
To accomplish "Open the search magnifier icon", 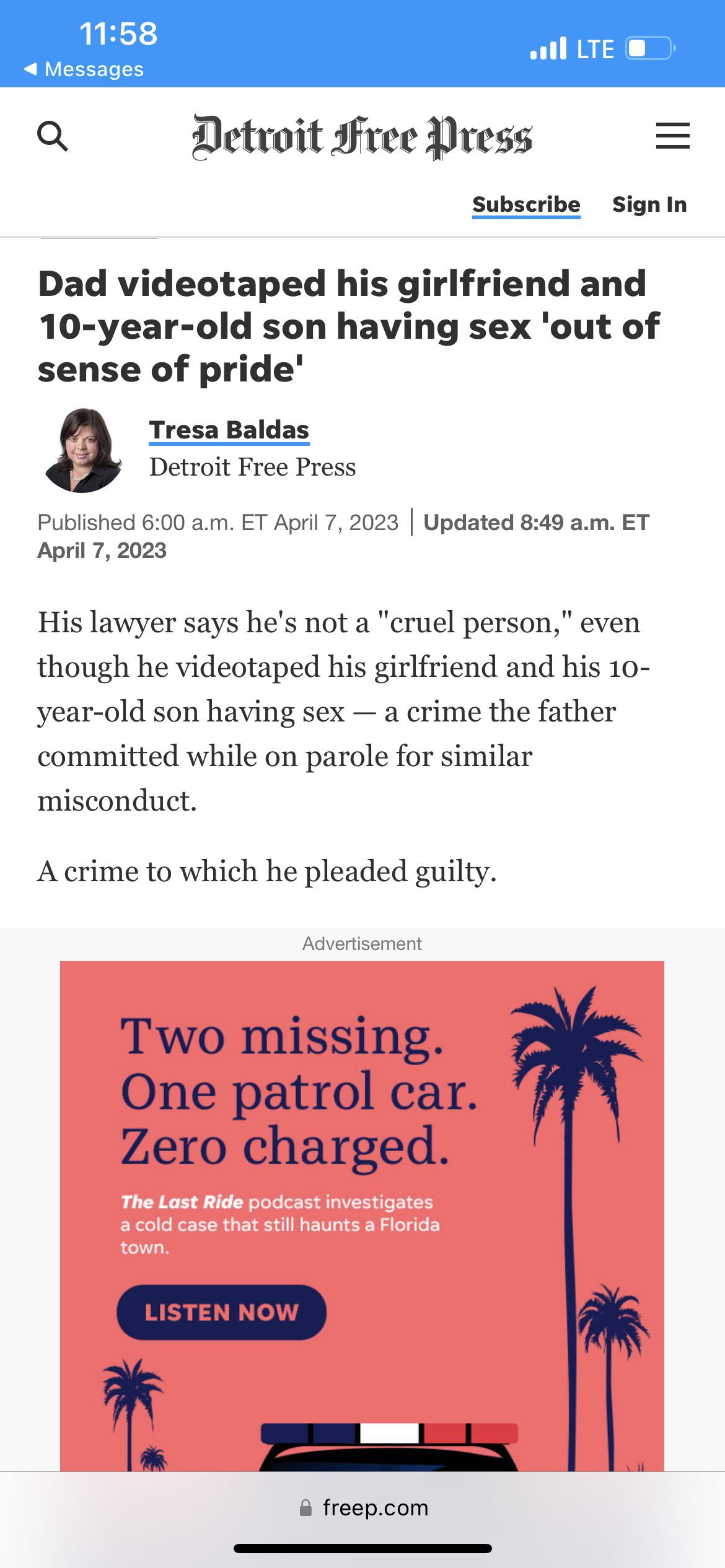I will 53,136.
